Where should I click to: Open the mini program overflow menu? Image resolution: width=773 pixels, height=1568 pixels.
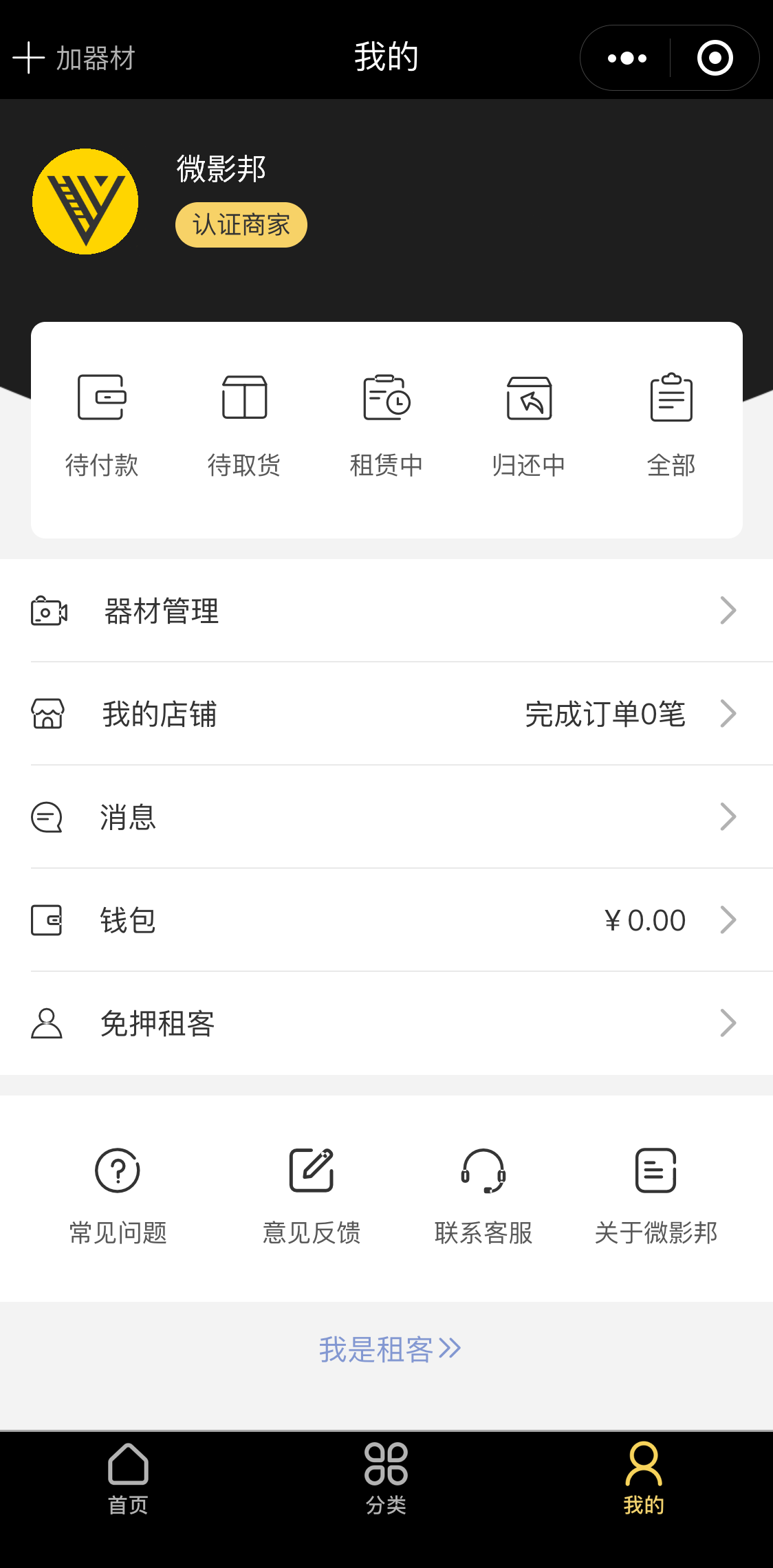pos(627,58)
